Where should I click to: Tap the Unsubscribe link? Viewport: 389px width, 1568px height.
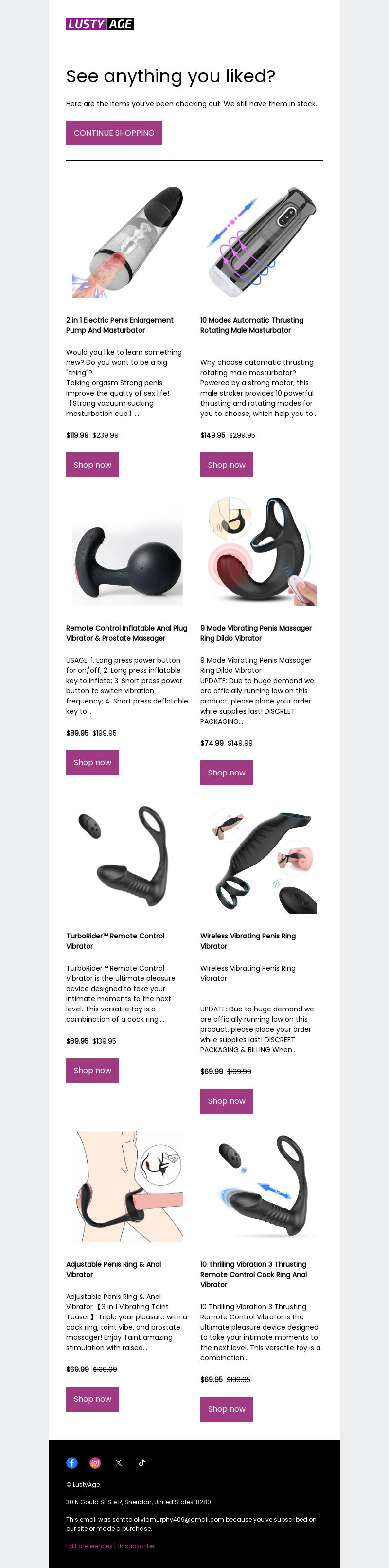[136, 1546]
